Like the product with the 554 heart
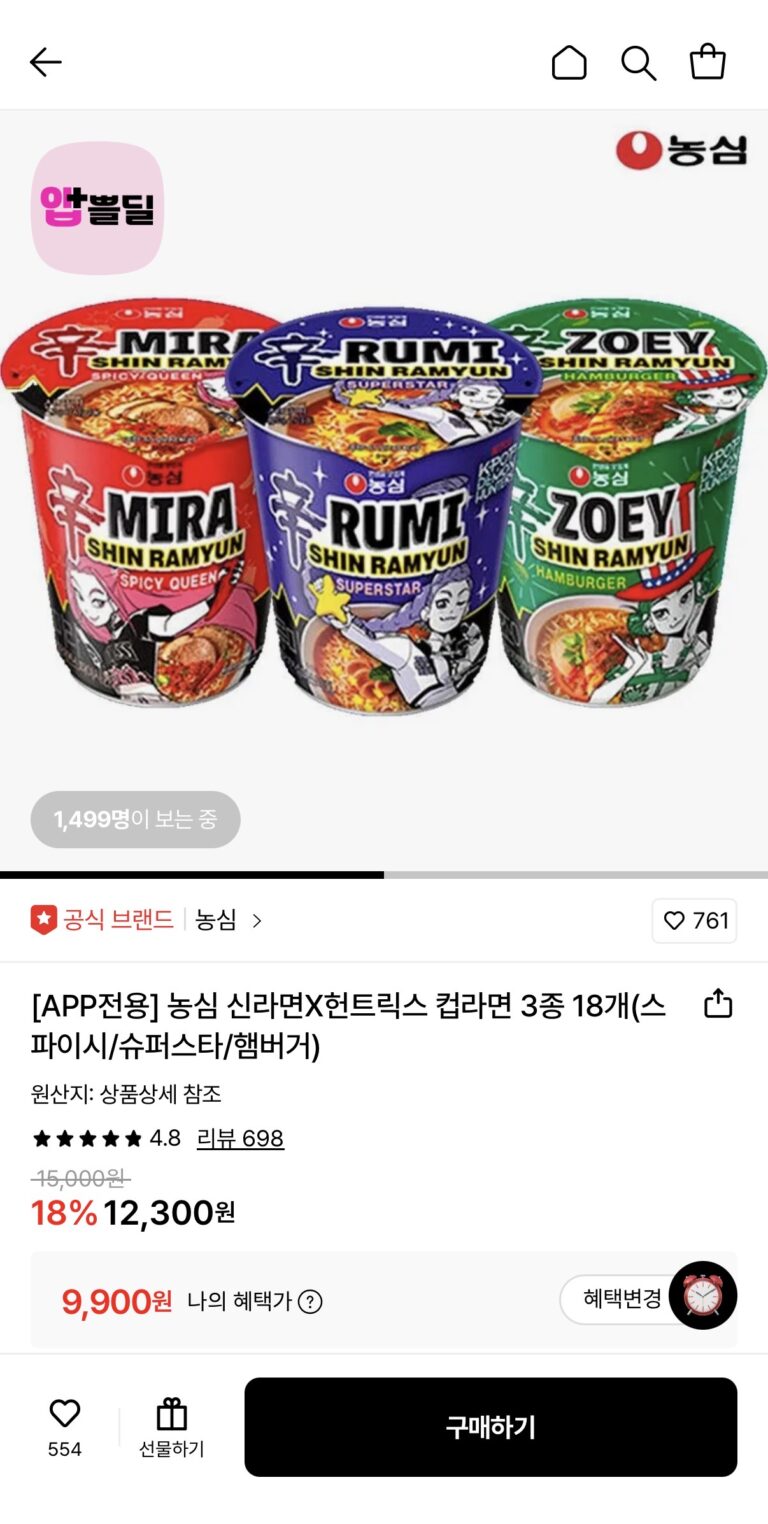768x1524 pixels. click(x=65, y=1426)
